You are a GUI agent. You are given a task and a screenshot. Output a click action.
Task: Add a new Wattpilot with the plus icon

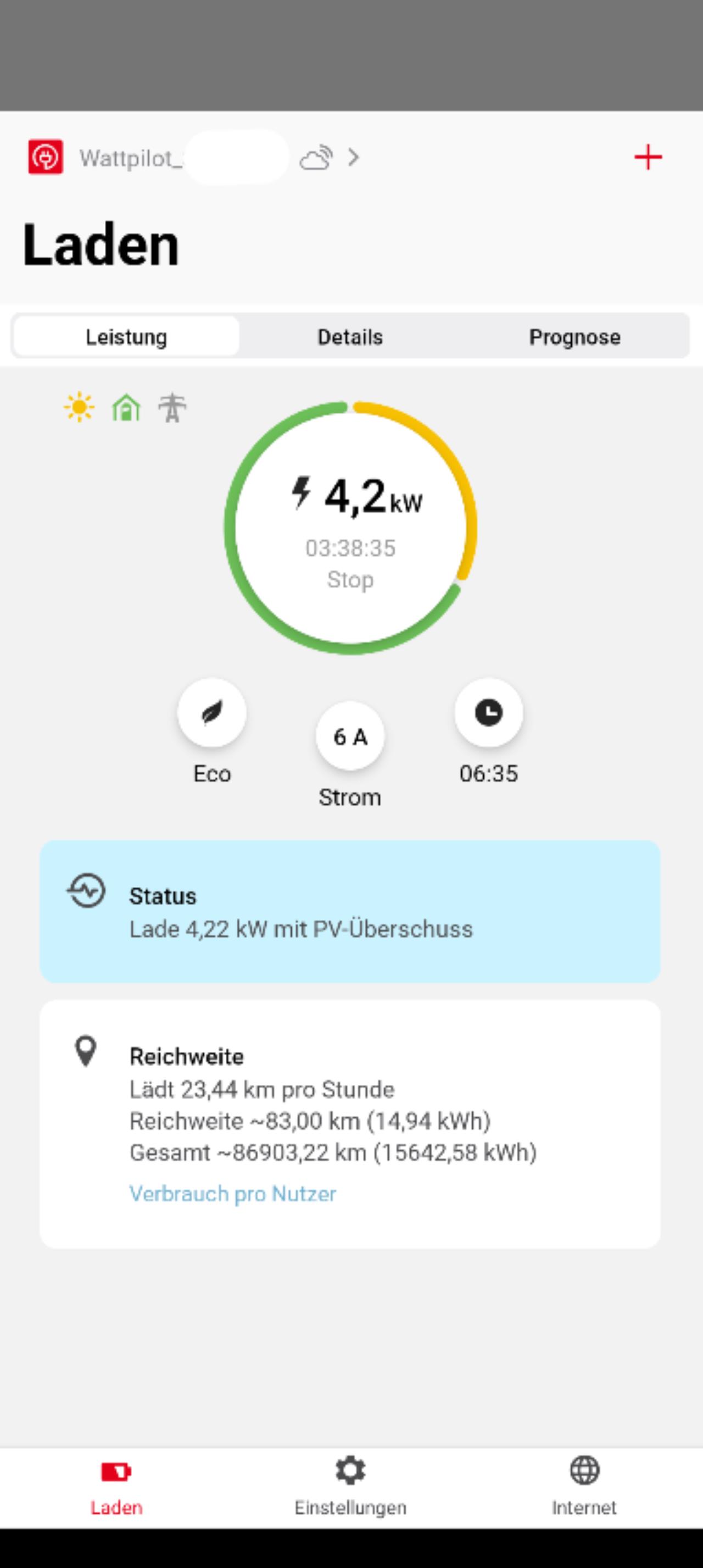coord(648,158)
